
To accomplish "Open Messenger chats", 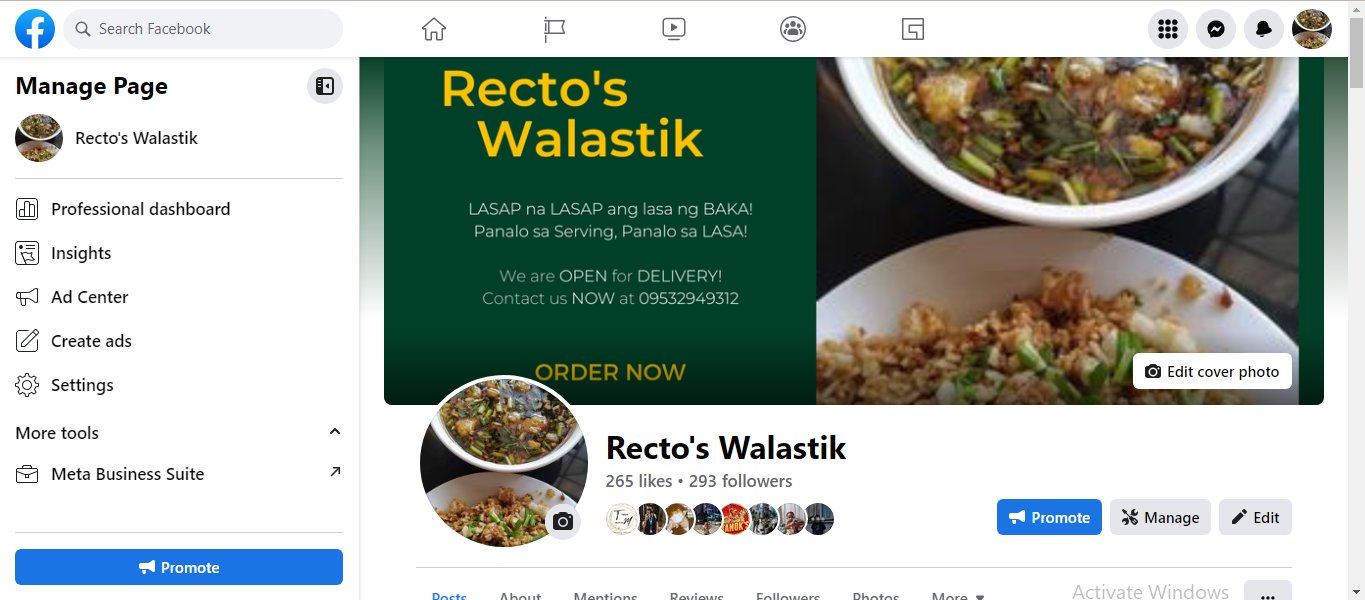I will (x=1216, y=29).
